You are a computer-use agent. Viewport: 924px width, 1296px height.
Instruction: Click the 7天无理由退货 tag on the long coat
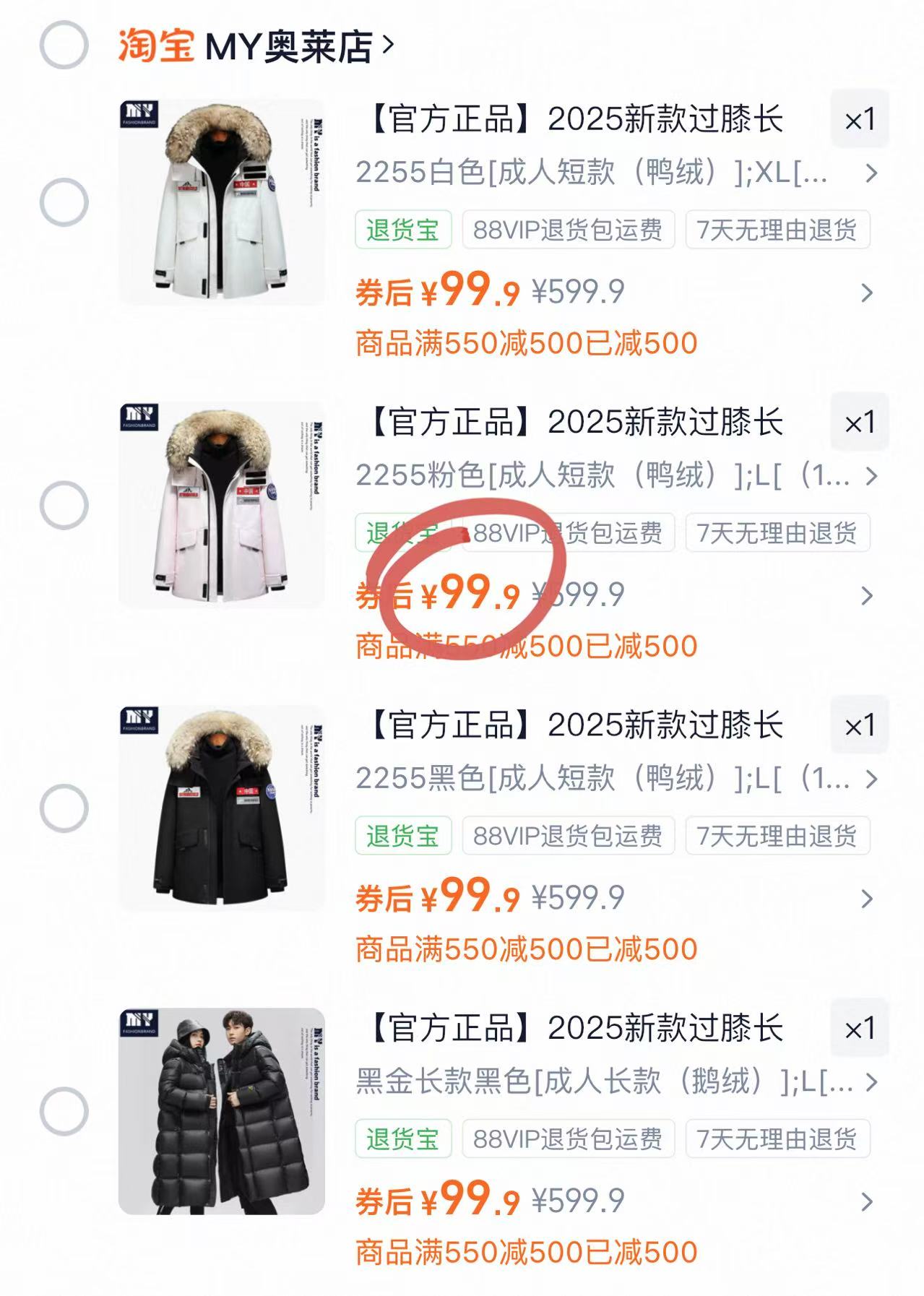pyautogui.click(x=777, y=1139)
